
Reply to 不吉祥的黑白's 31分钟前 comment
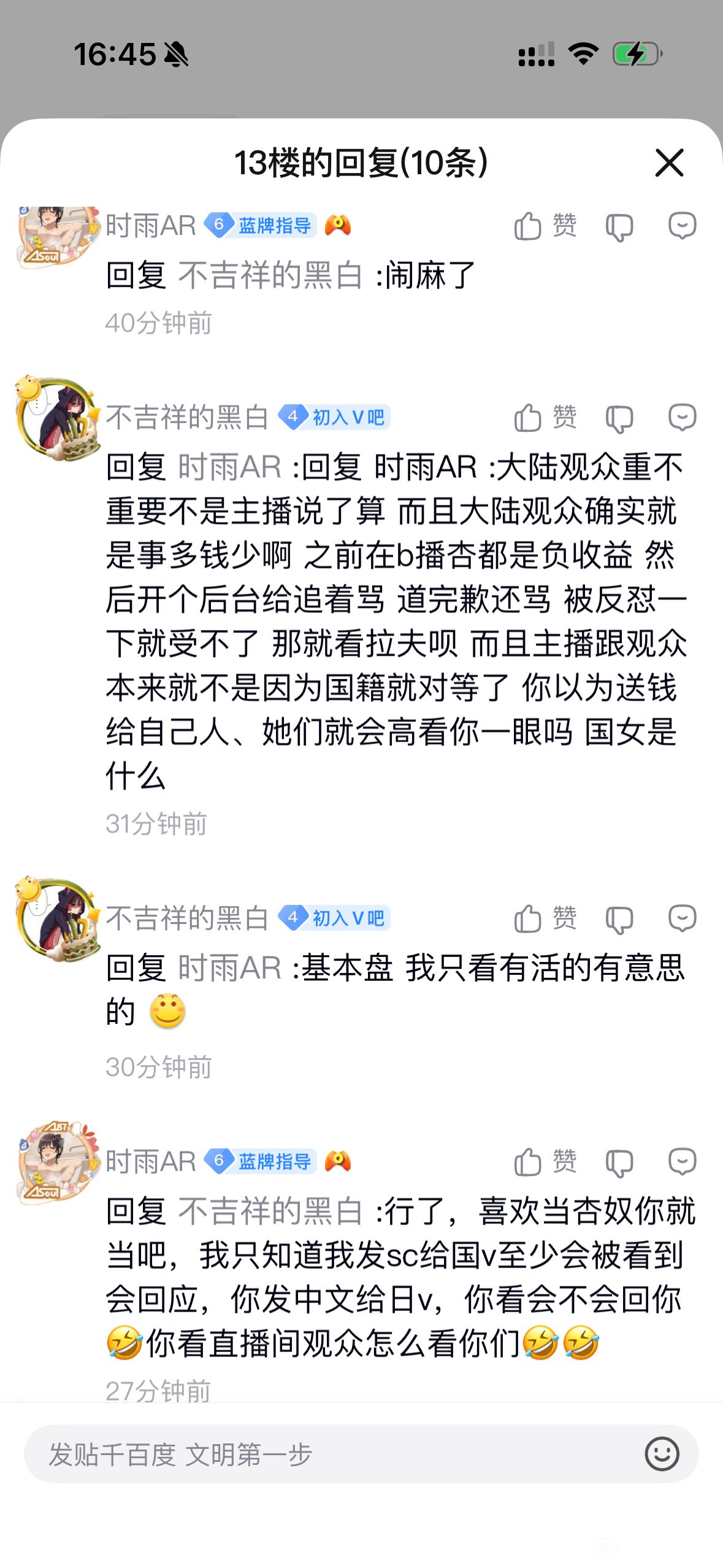coord(682,418)
